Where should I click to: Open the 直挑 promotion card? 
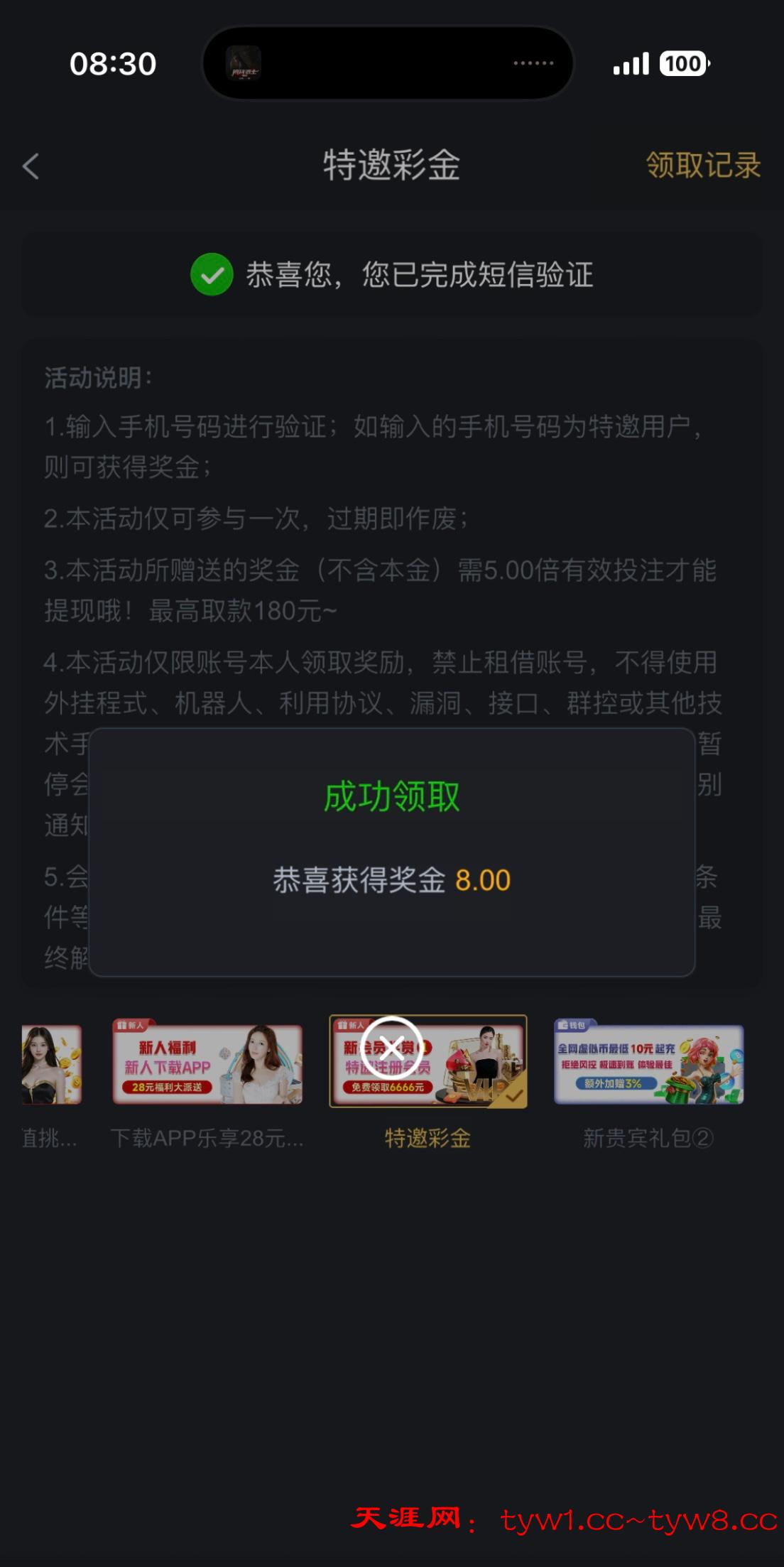51,1065
